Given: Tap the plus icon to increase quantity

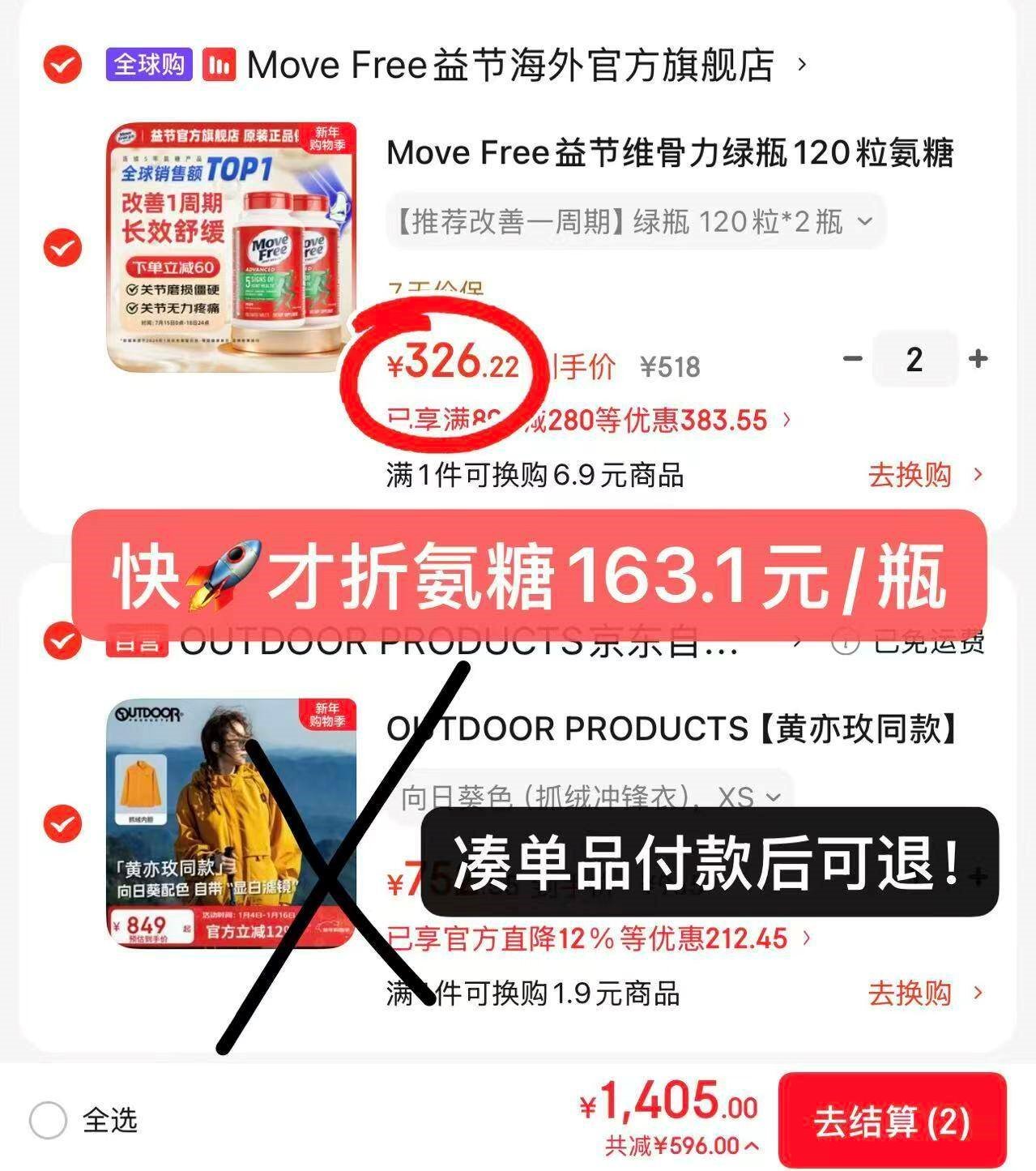Looking at the screenshot, I should (x=976, y=360).
